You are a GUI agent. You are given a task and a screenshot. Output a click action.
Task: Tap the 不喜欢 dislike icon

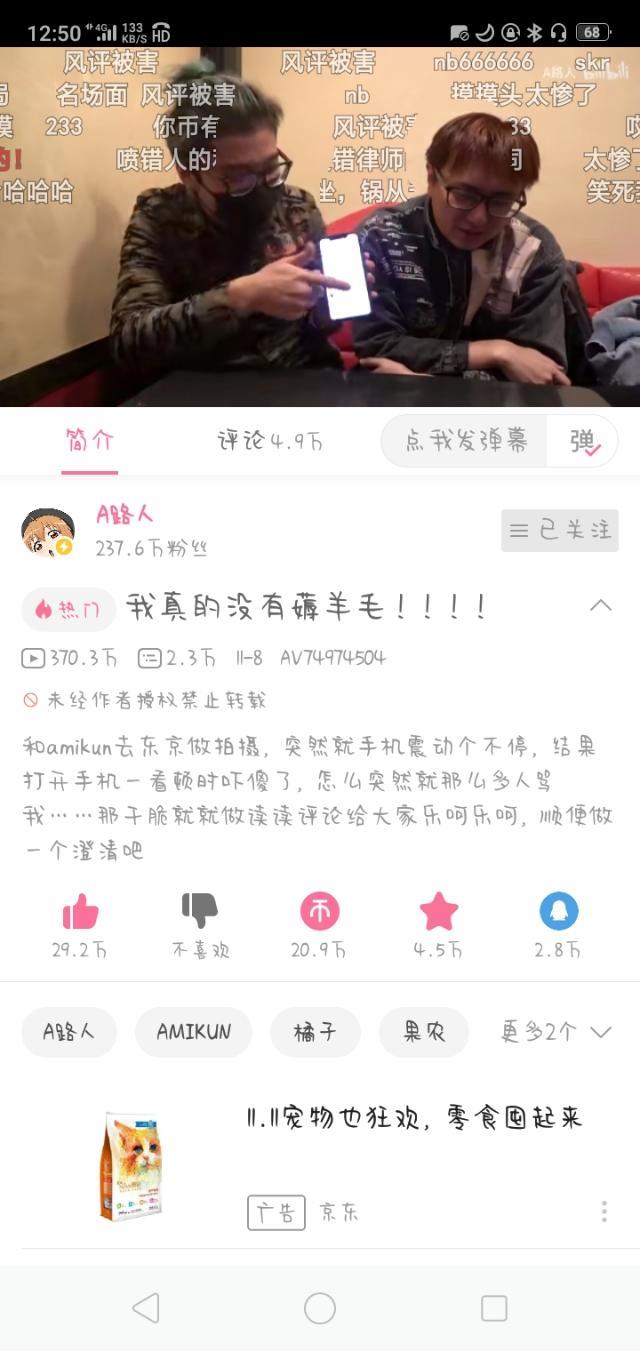[200, 911]
